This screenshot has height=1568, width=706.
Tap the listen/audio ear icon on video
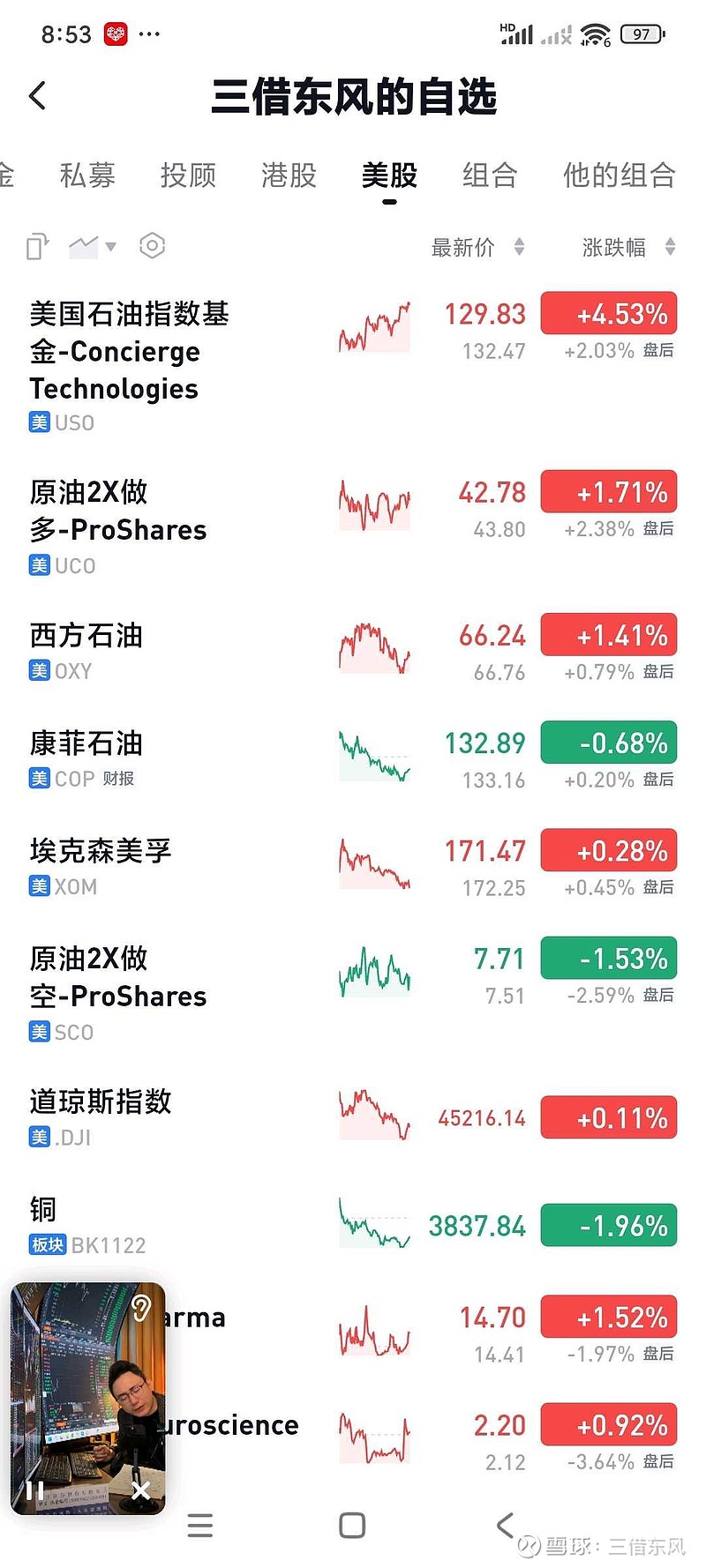click(x=141, y=1306)
